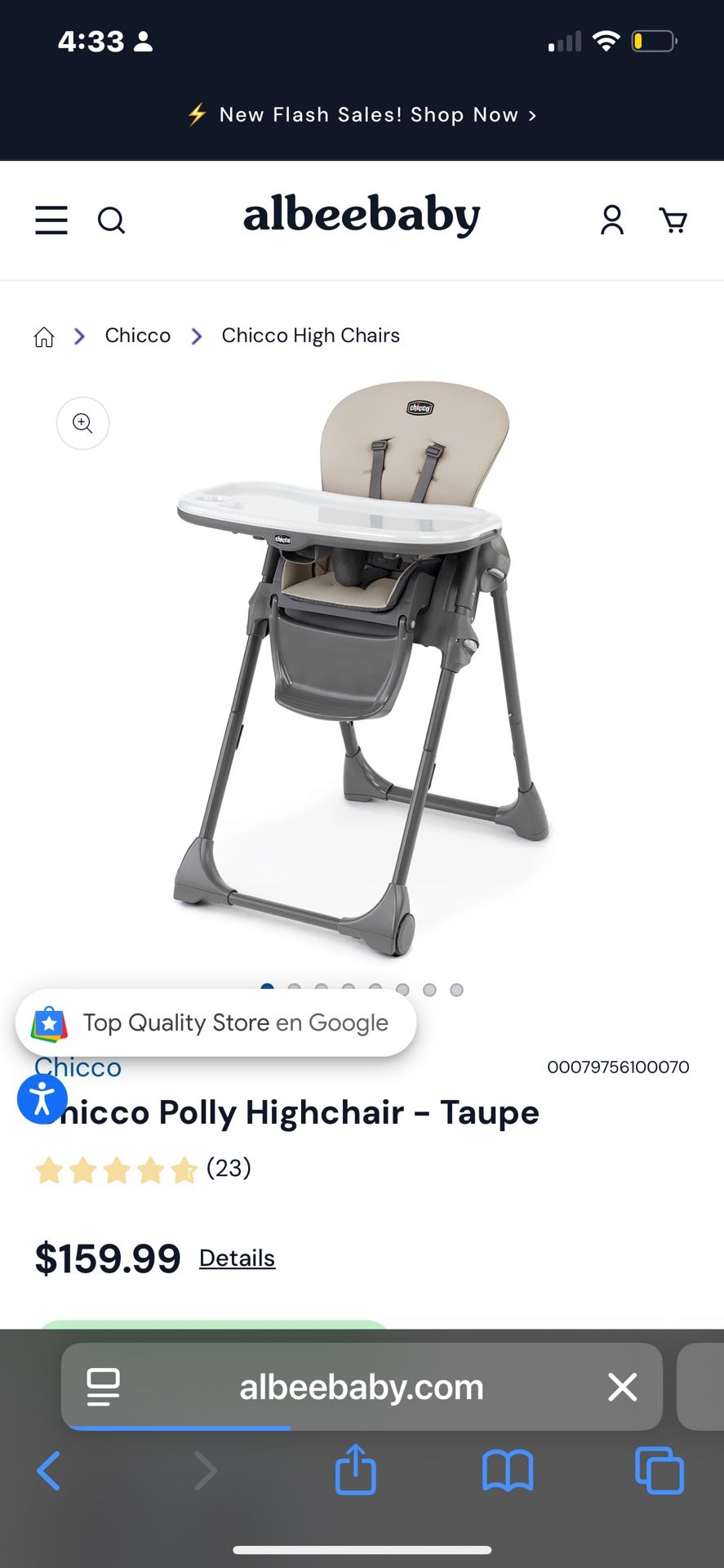724x1568 pixels.
Task: Open the accessibility options button
Action: click(42, 1099)
